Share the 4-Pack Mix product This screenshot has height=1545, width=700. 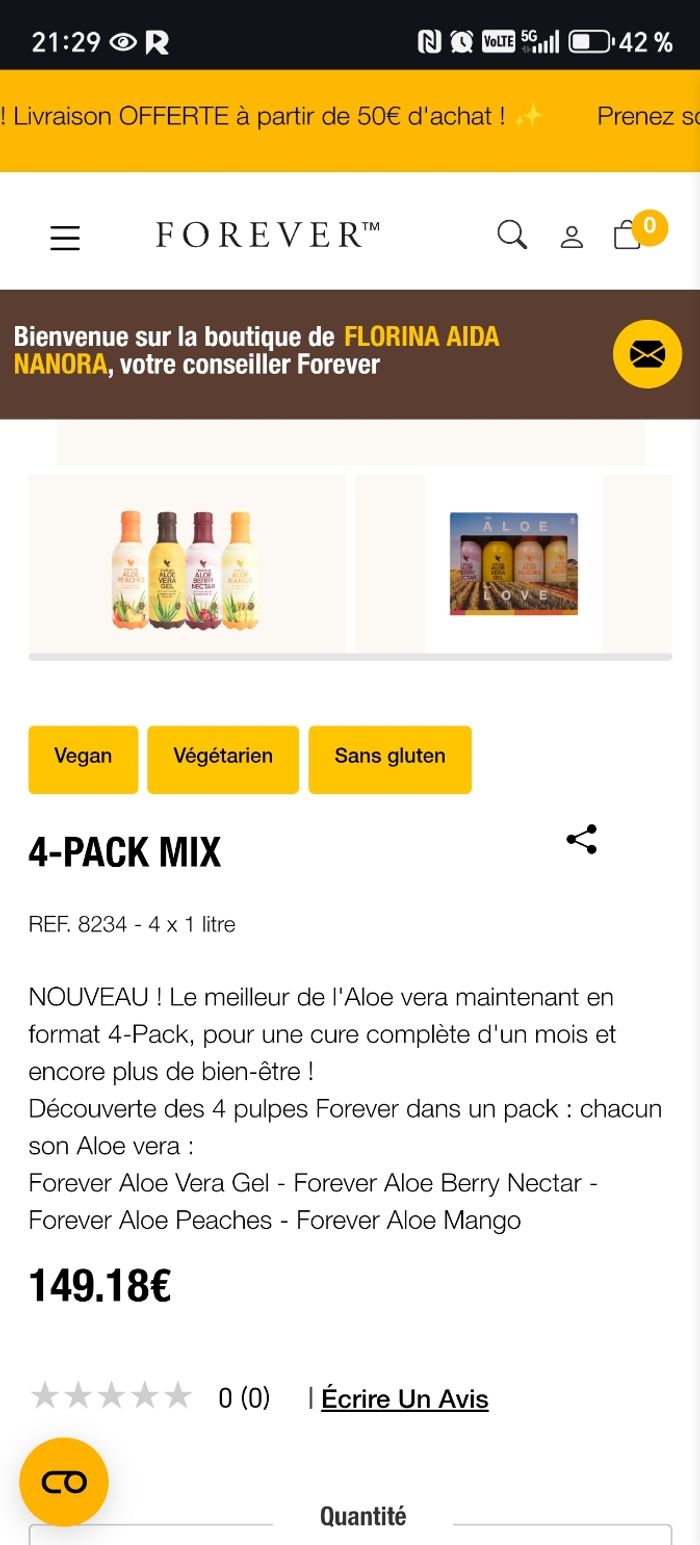pyautogui.click(x=582, y=839)
